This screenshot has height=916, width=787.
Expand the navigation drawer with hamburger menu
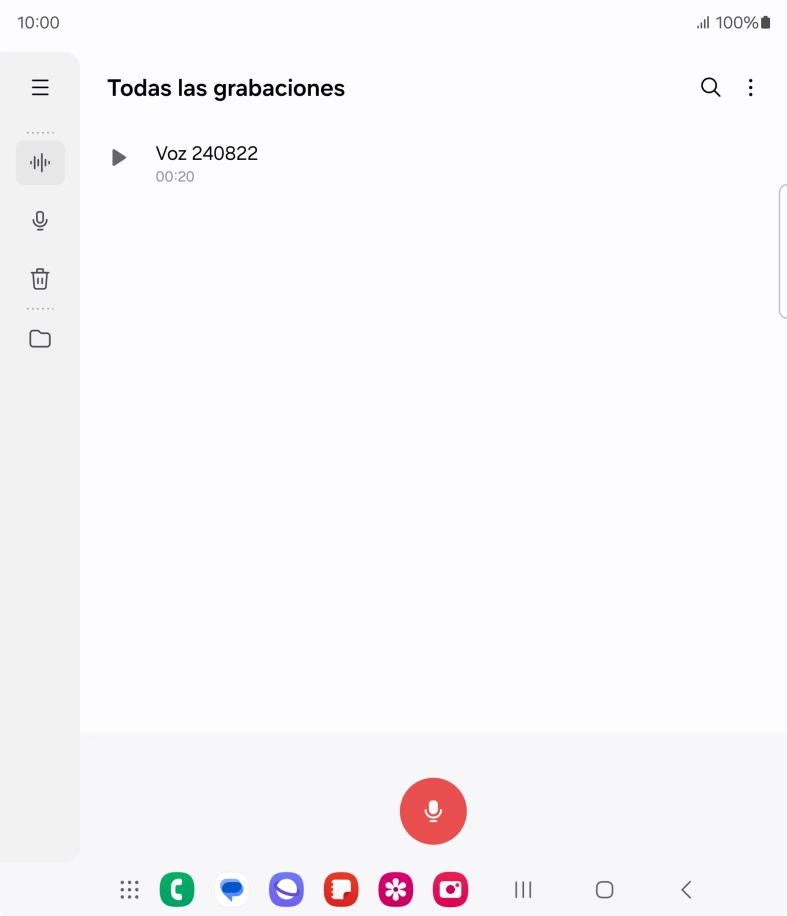pos(40,87)
